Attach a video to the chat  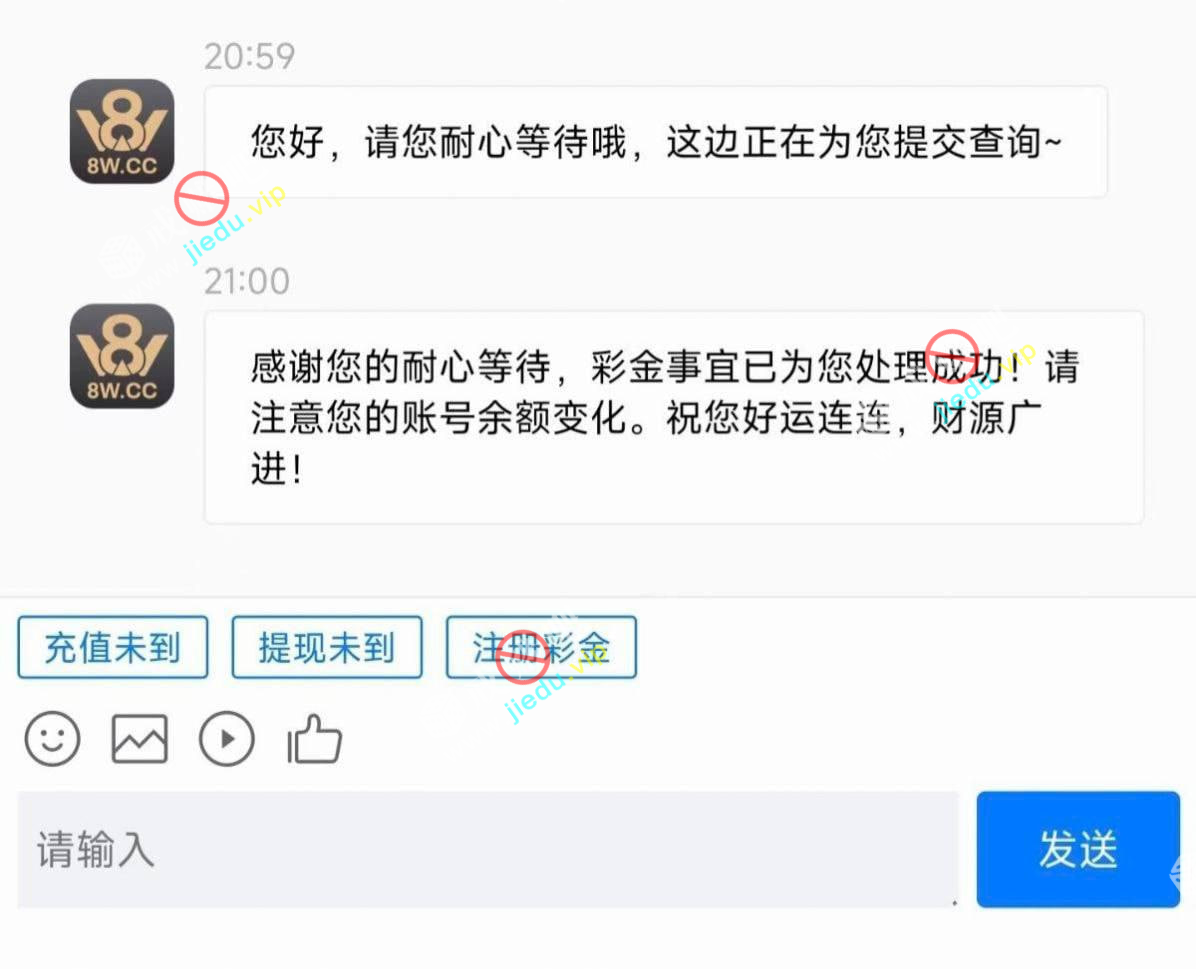[227, 740]
